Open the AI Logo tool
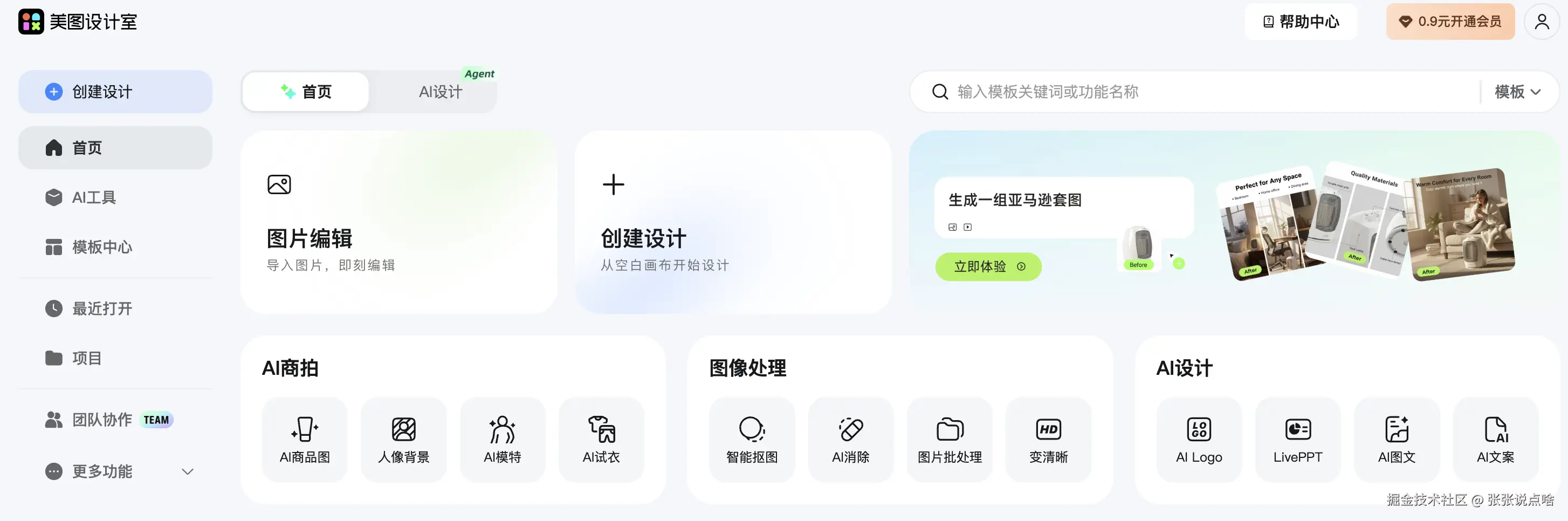 point(1199,440)
